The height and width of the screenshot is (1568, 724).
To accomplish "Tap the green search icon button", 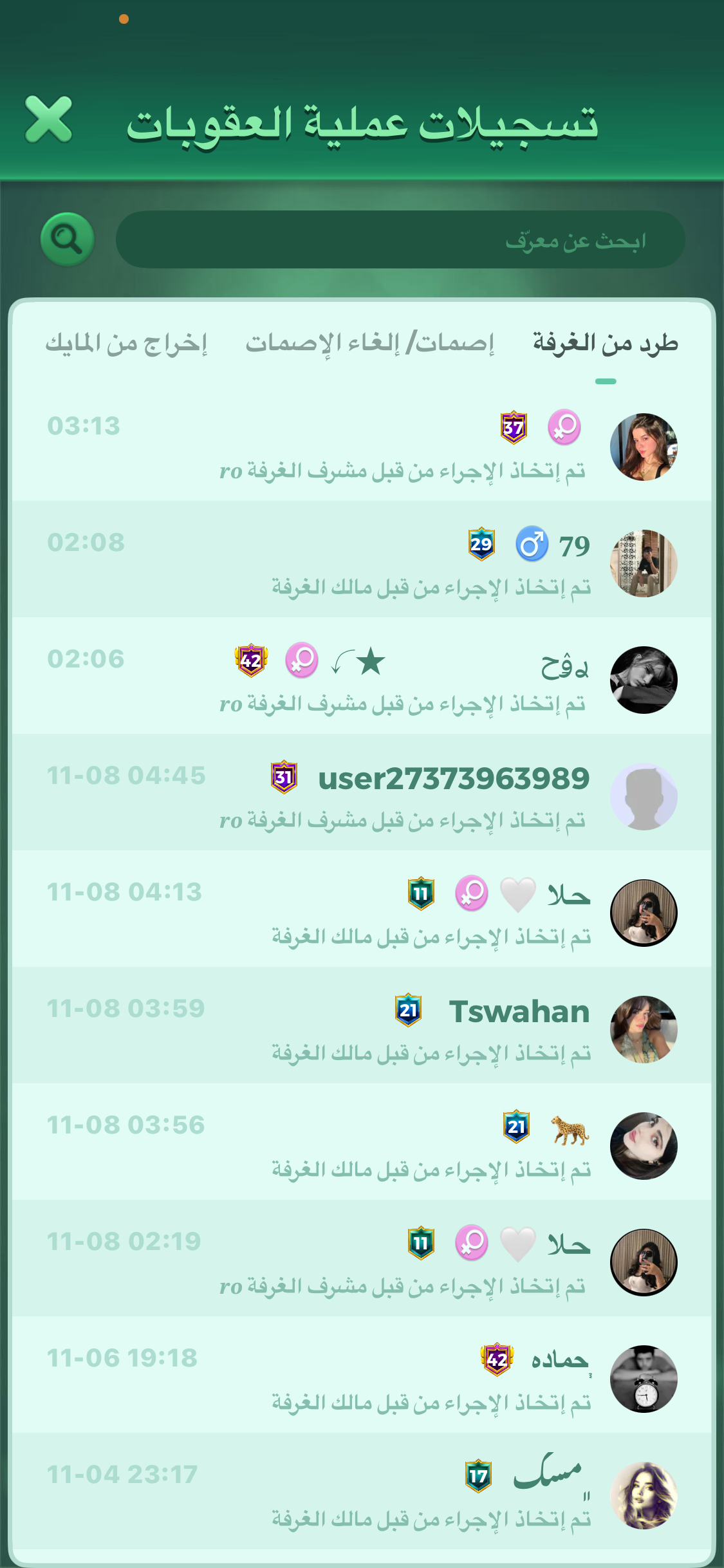I will [68, 239].
